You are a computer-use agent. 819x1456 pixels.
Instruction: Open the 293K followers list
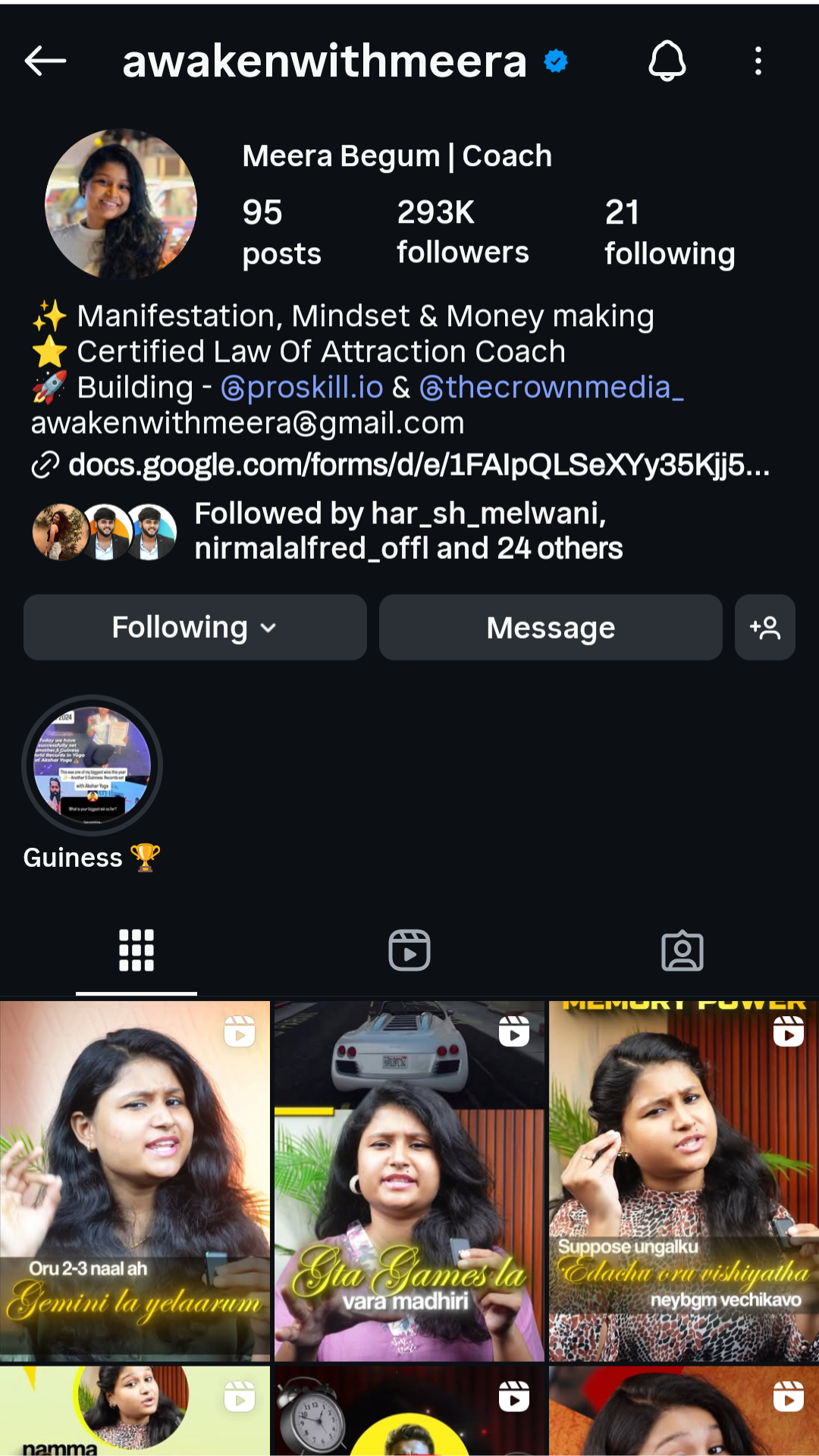pos(463,231)
